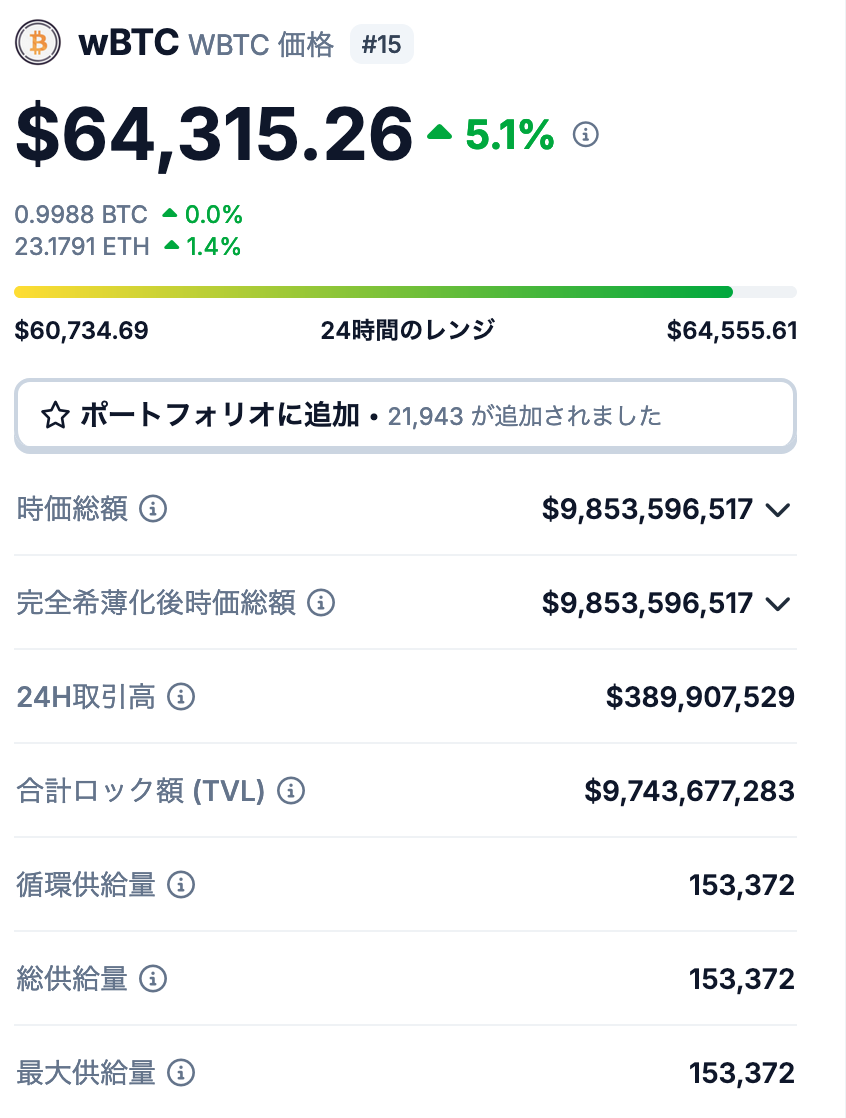The image size is (846, 1118).
Task: Click the info icon beside 24H取引高
Action: [x=180, y=697]
